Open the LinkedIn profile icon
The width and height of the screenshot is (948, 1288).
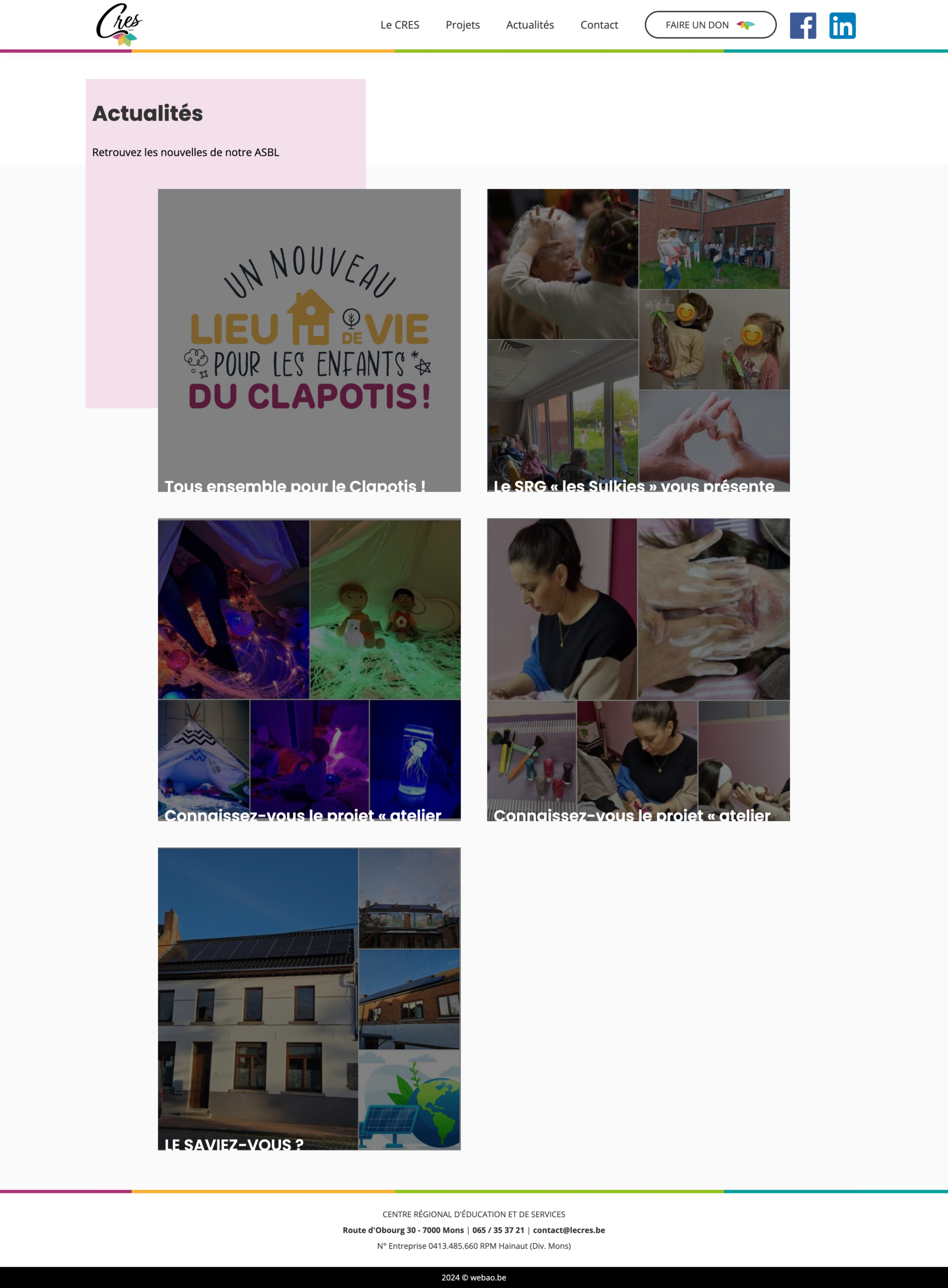pyautogui.click(x=842, y=26)
